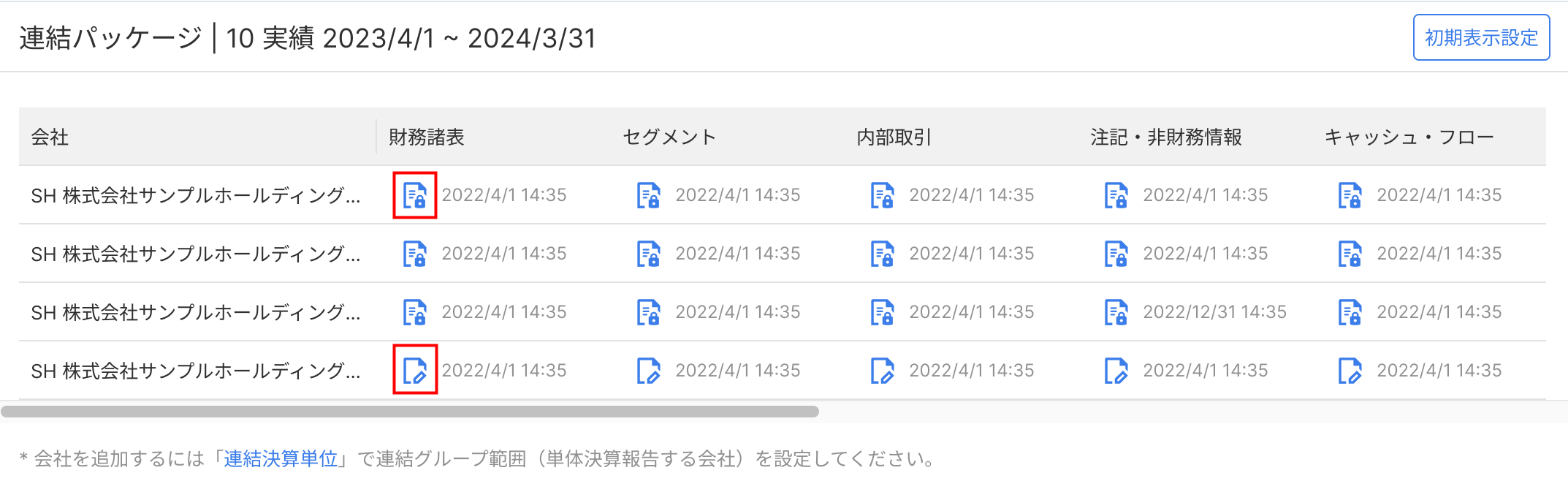This screenshot has width=1568, height=492.
Task: Open the locked document icon beside 2022/12/31 14:35
Action: (x=1116, y=312)
